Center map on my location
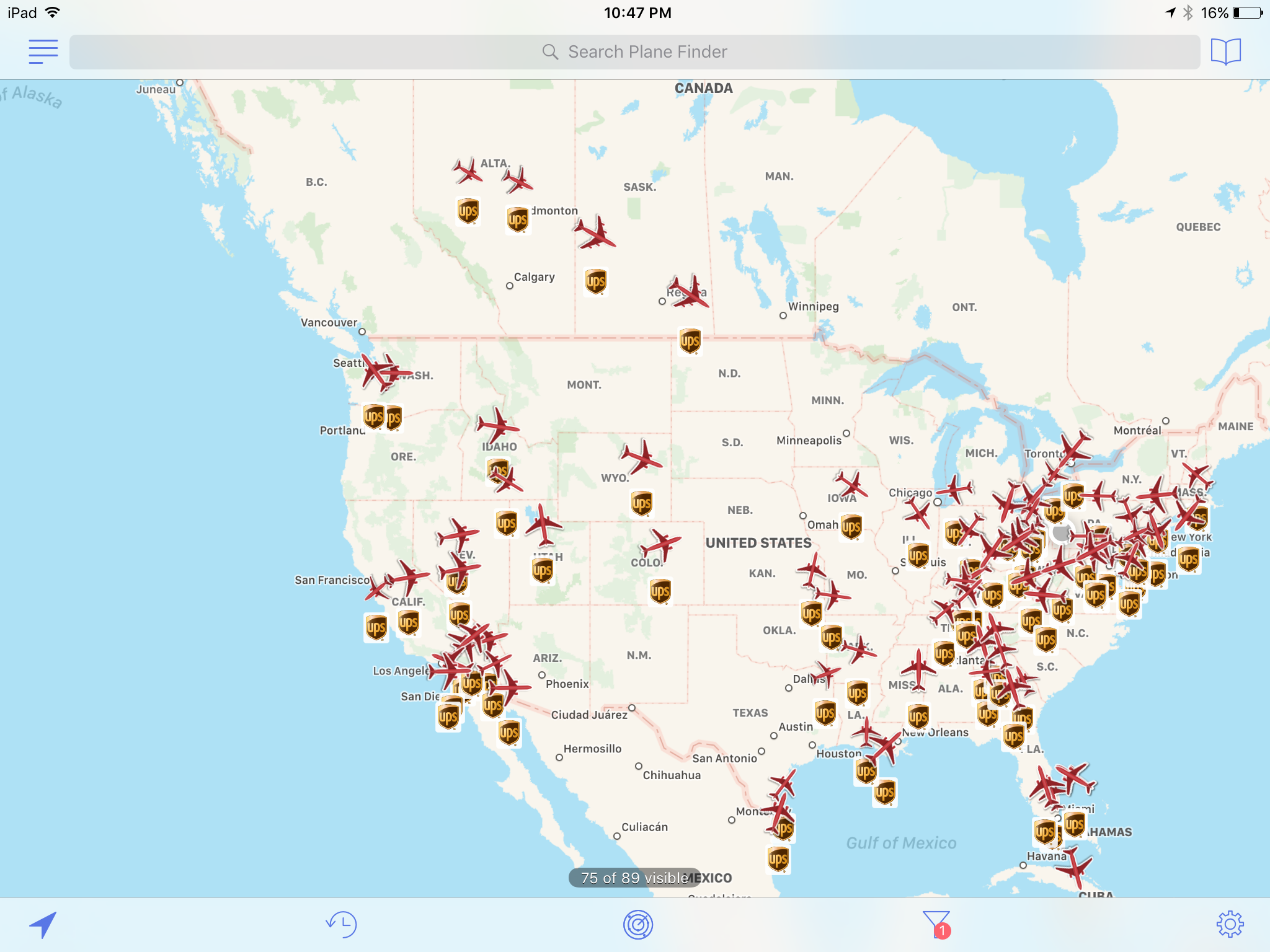This screenshot has height=952, width=1270. 43,925
